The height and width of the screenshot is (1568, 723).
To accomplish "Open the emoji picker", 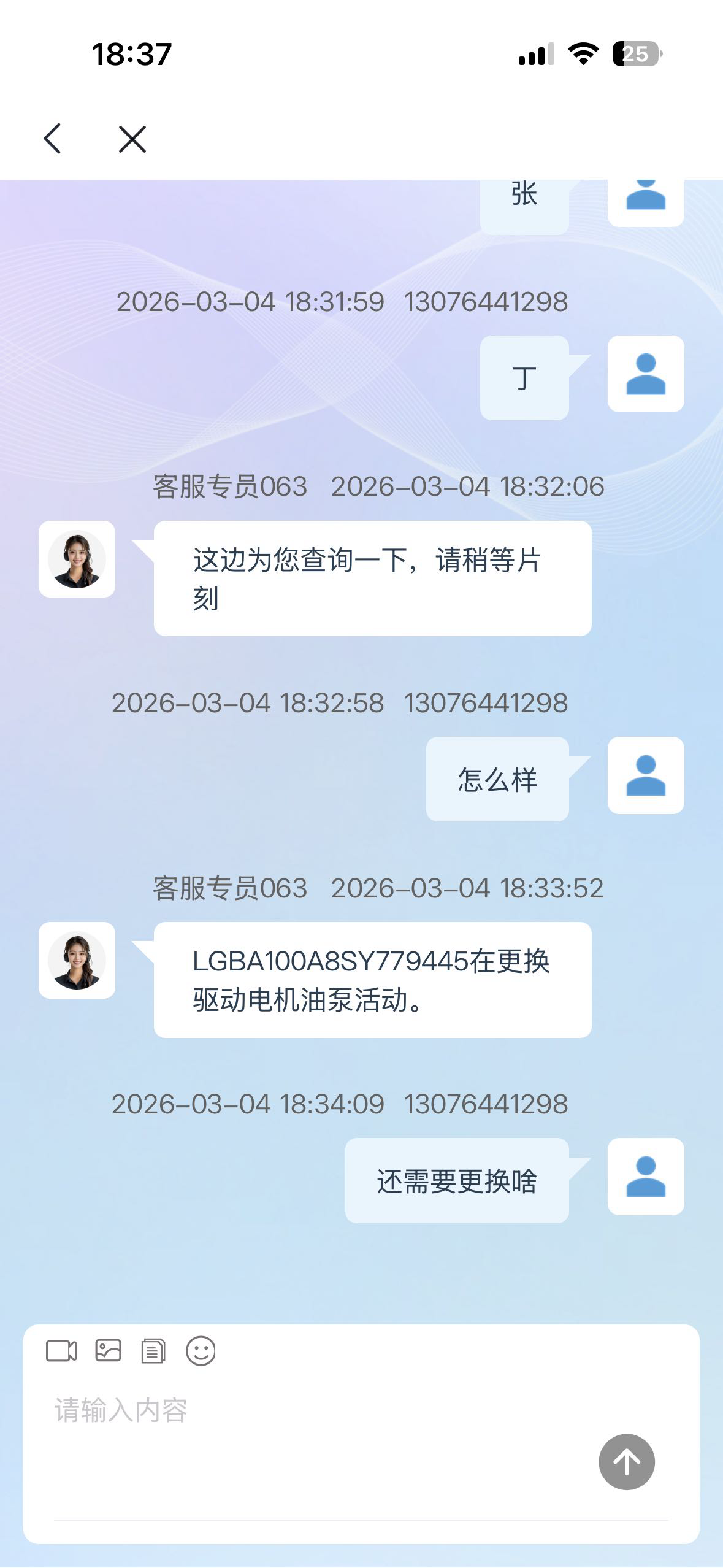I will click(201, 1351).
